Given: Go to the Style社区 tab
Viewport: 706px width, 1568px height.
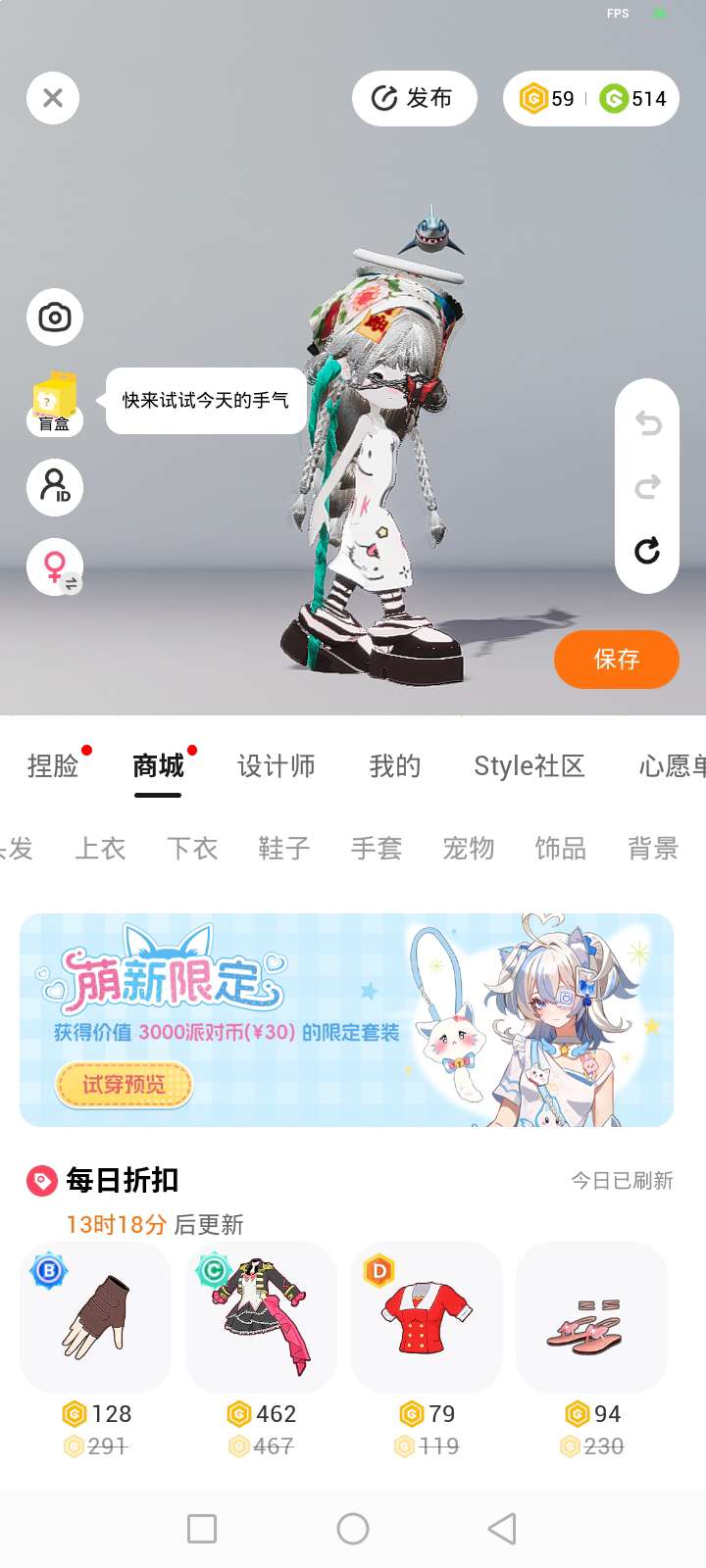Looking at the screenshot, I should 529,766.
